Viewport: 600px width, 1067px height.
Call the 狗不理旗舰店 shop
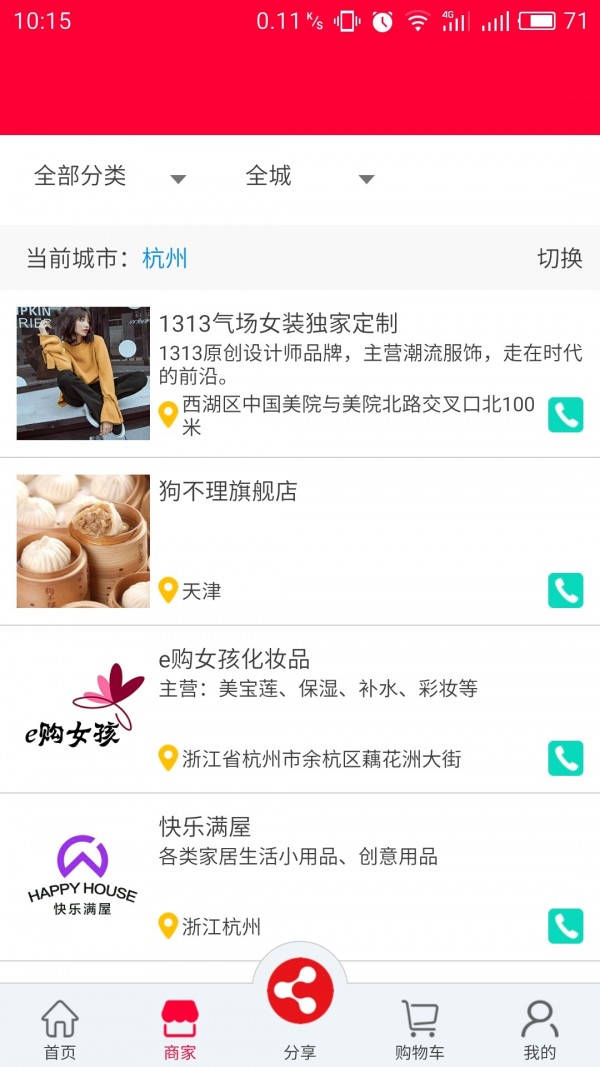(565, 591)
